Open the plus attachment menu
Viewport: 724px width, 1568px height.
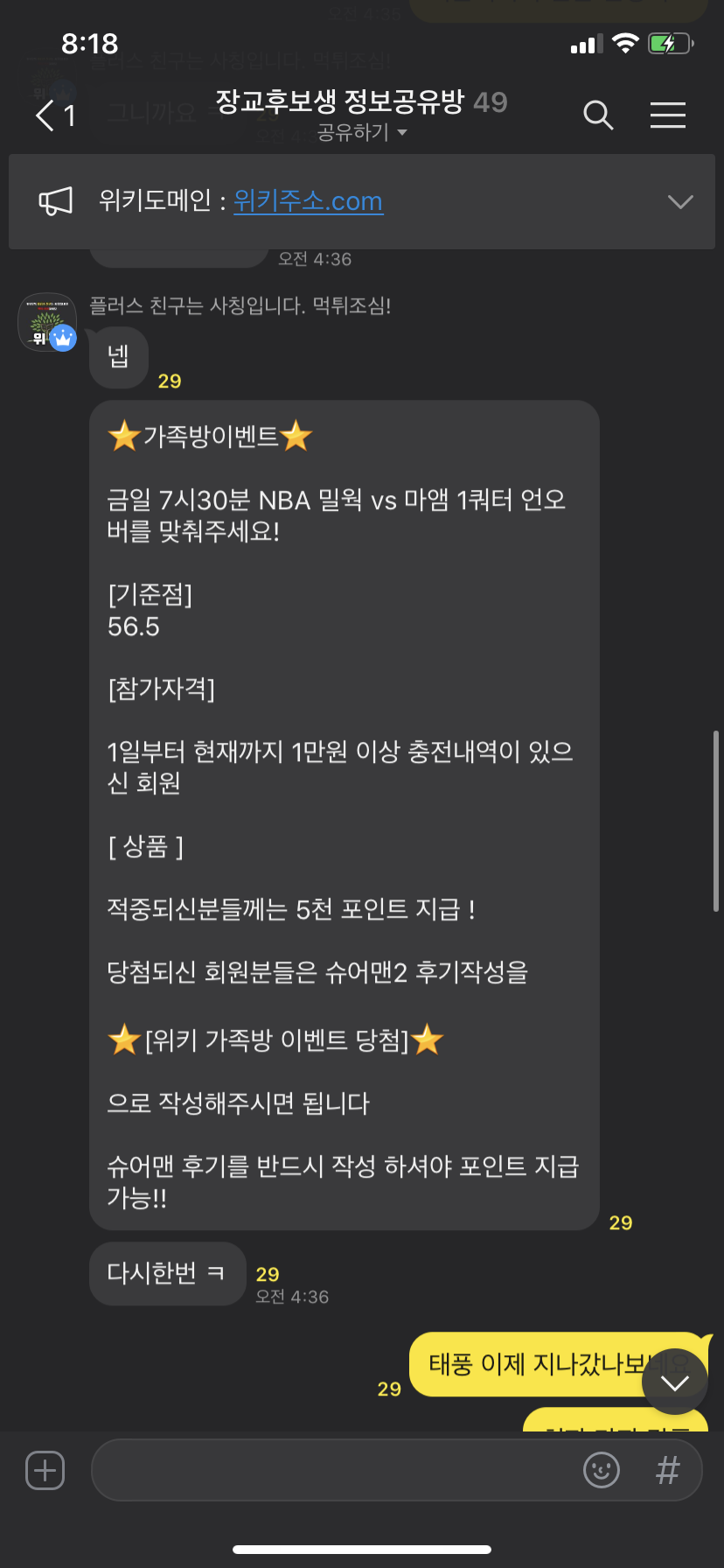(45, 1471)
